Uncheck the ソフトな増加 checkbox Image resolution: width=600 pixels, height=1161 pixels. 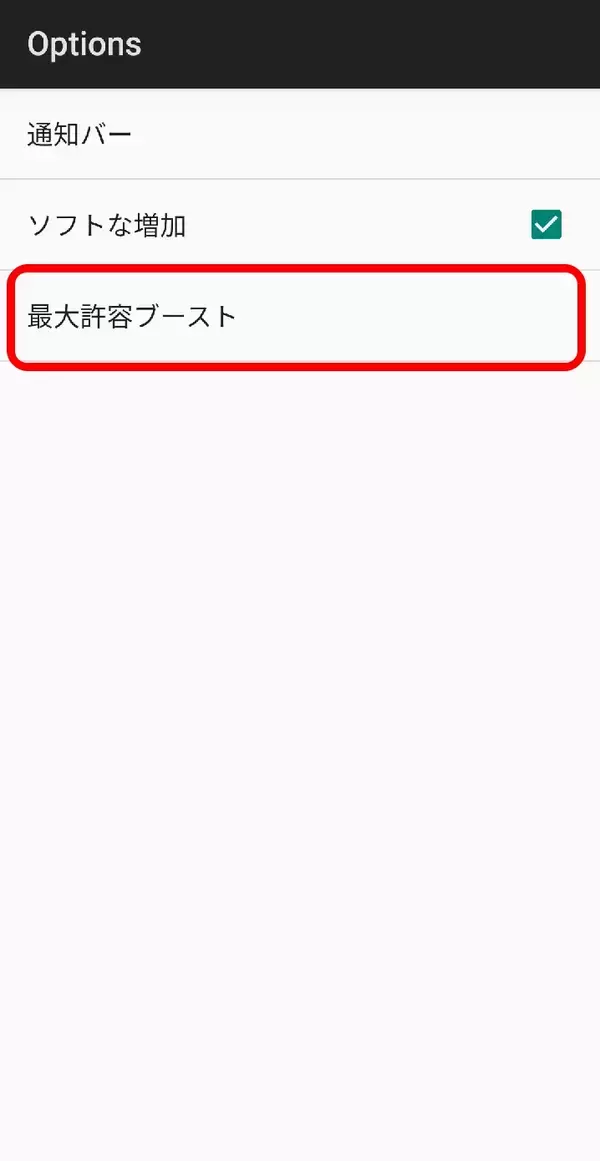(546, 225)
